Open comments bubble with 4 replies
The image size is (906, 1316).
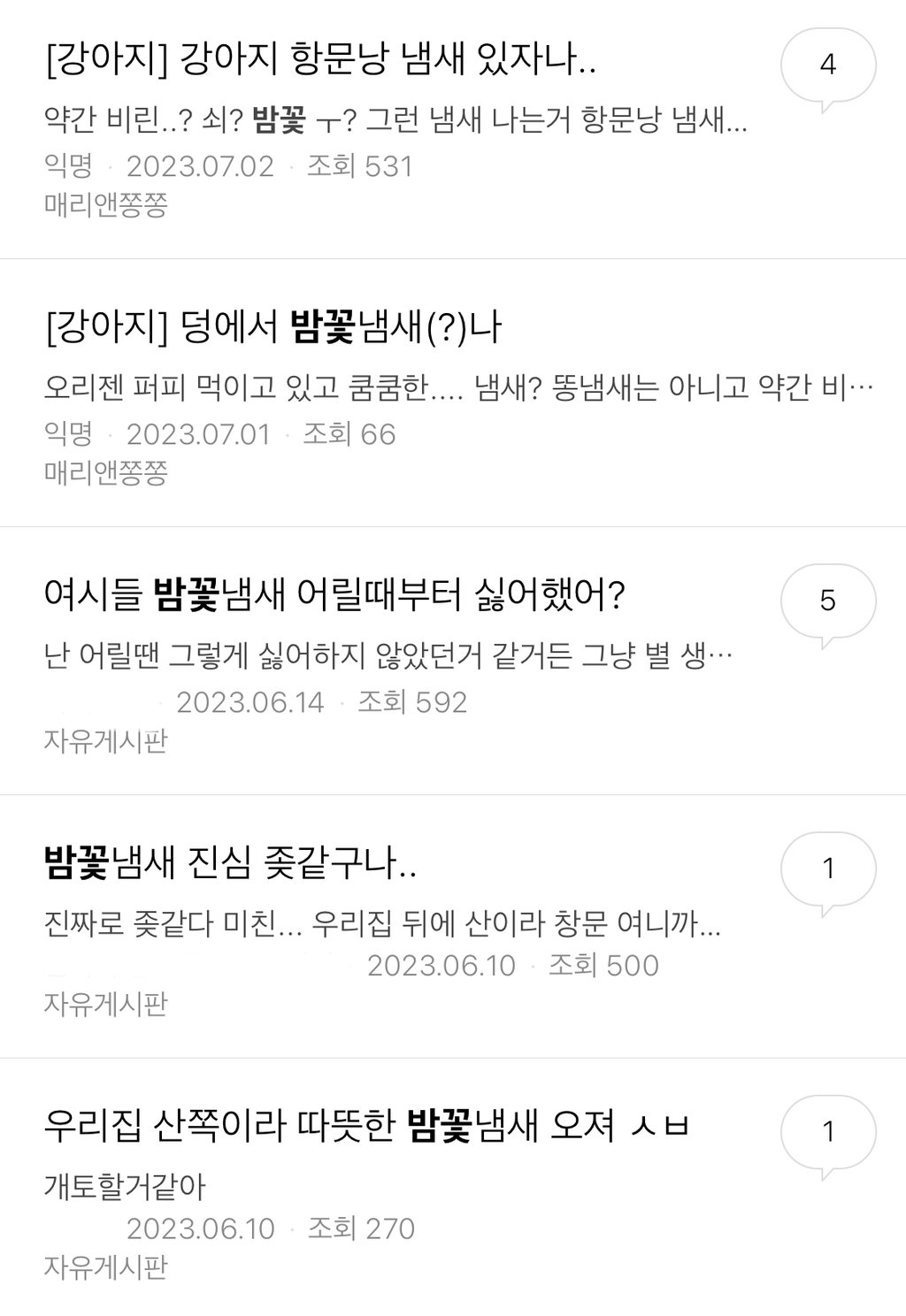[x=827, y=65]
